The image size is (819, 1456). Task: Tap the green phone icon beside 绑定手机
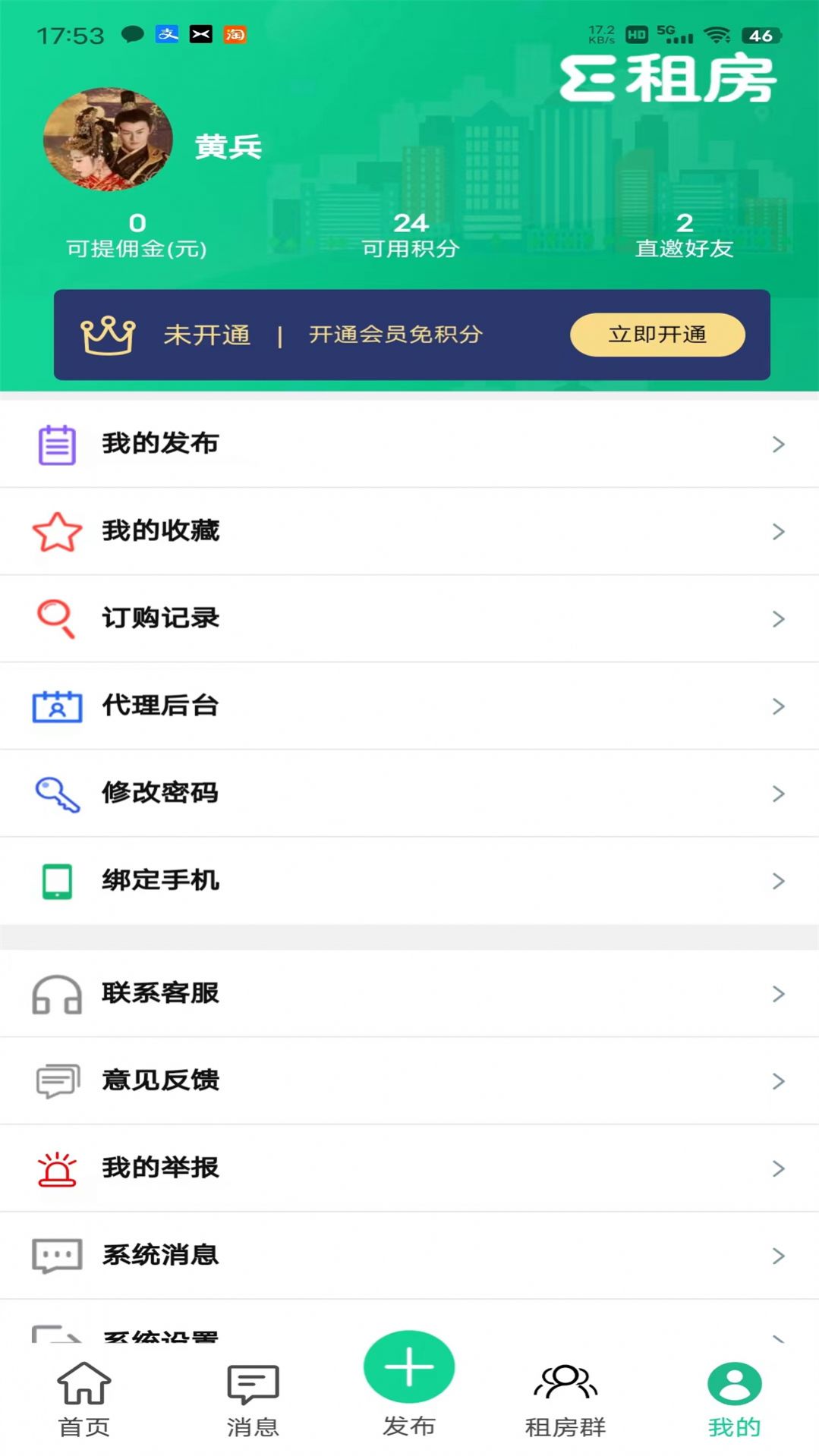[58, 881]
